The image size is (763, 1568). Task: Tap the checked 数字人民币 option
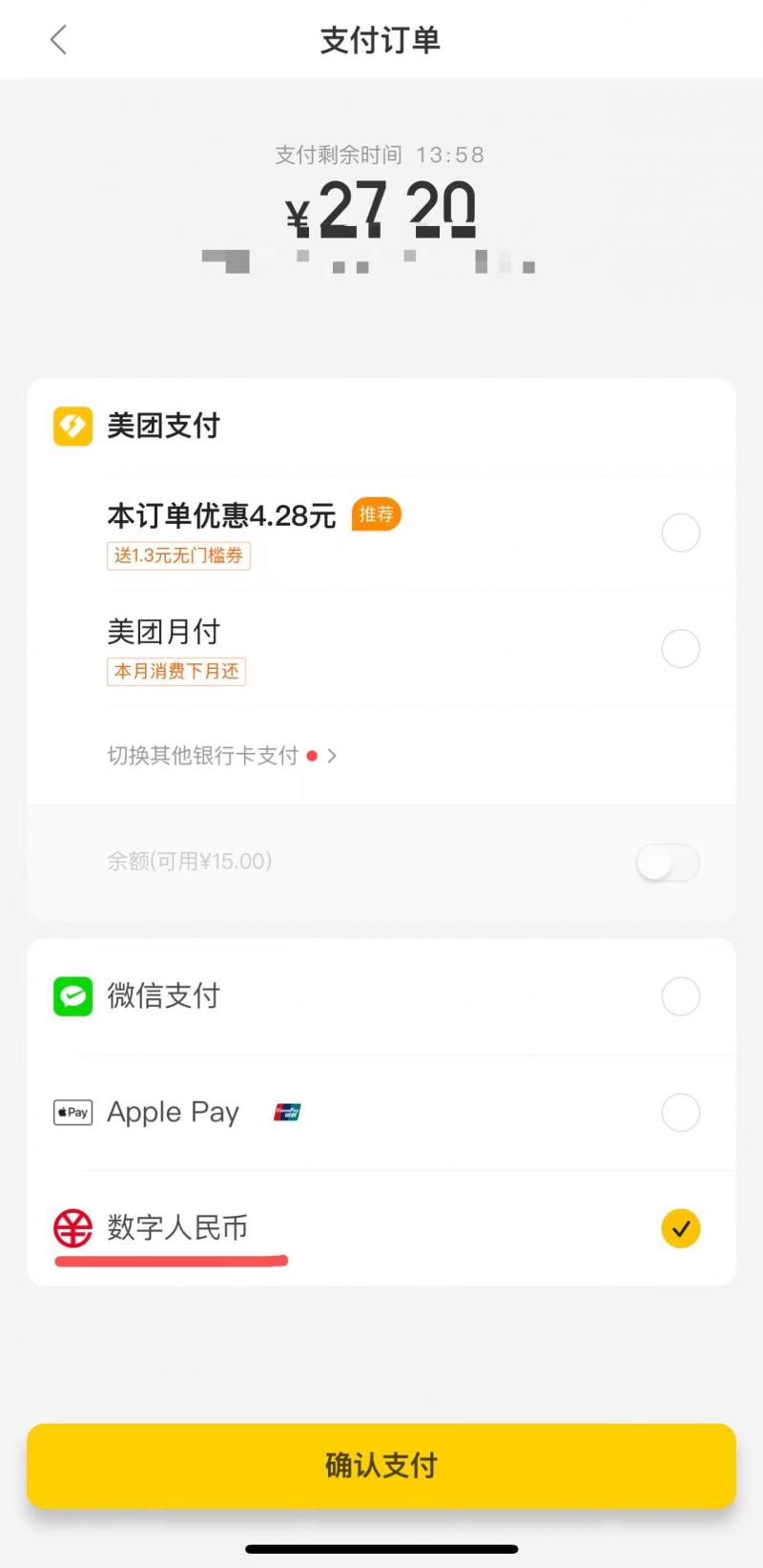(680, 1228)
